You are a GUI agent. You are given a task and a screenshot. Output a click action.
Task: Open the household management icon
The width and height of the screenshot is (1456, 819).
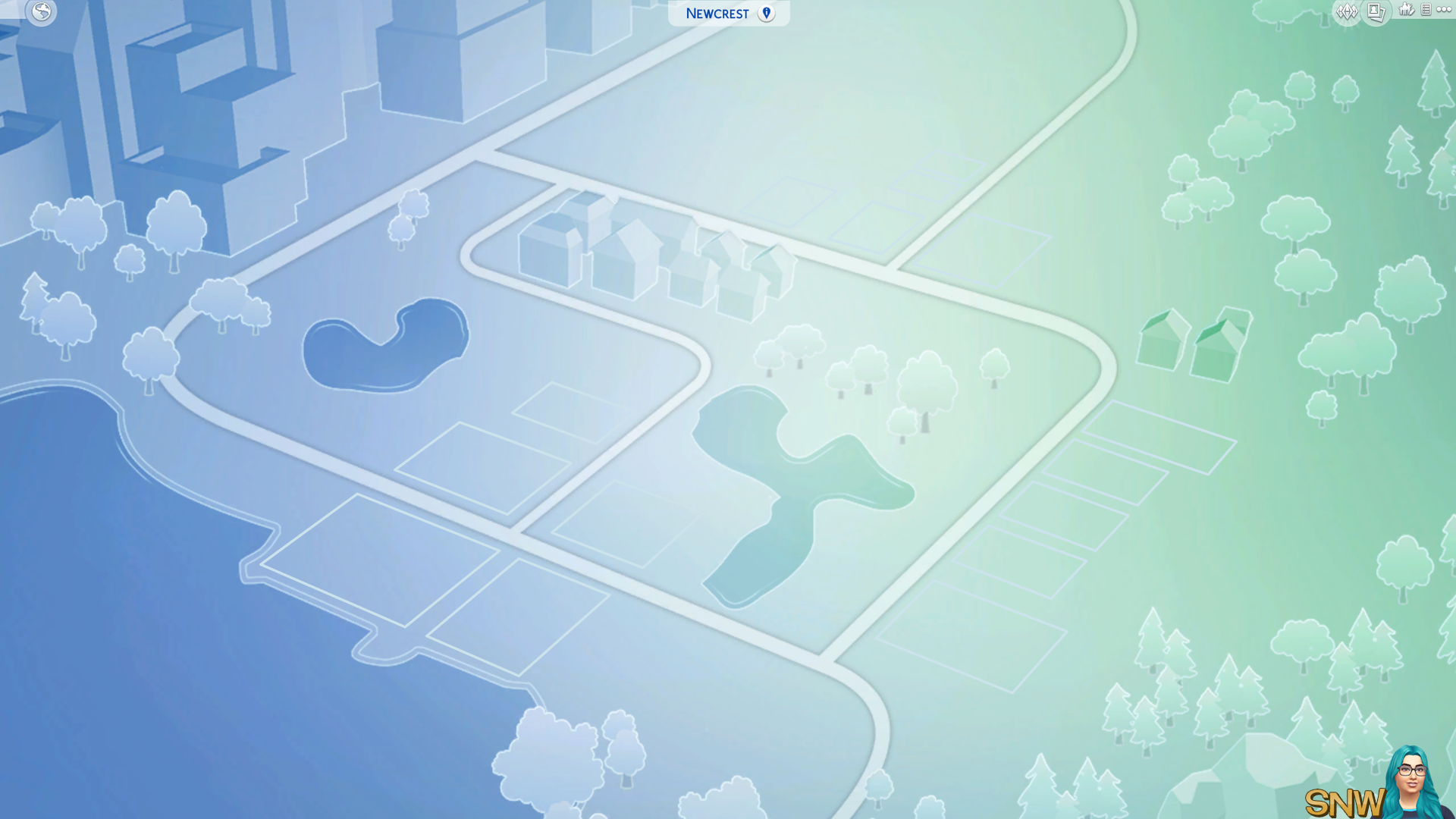[1407, 10]
